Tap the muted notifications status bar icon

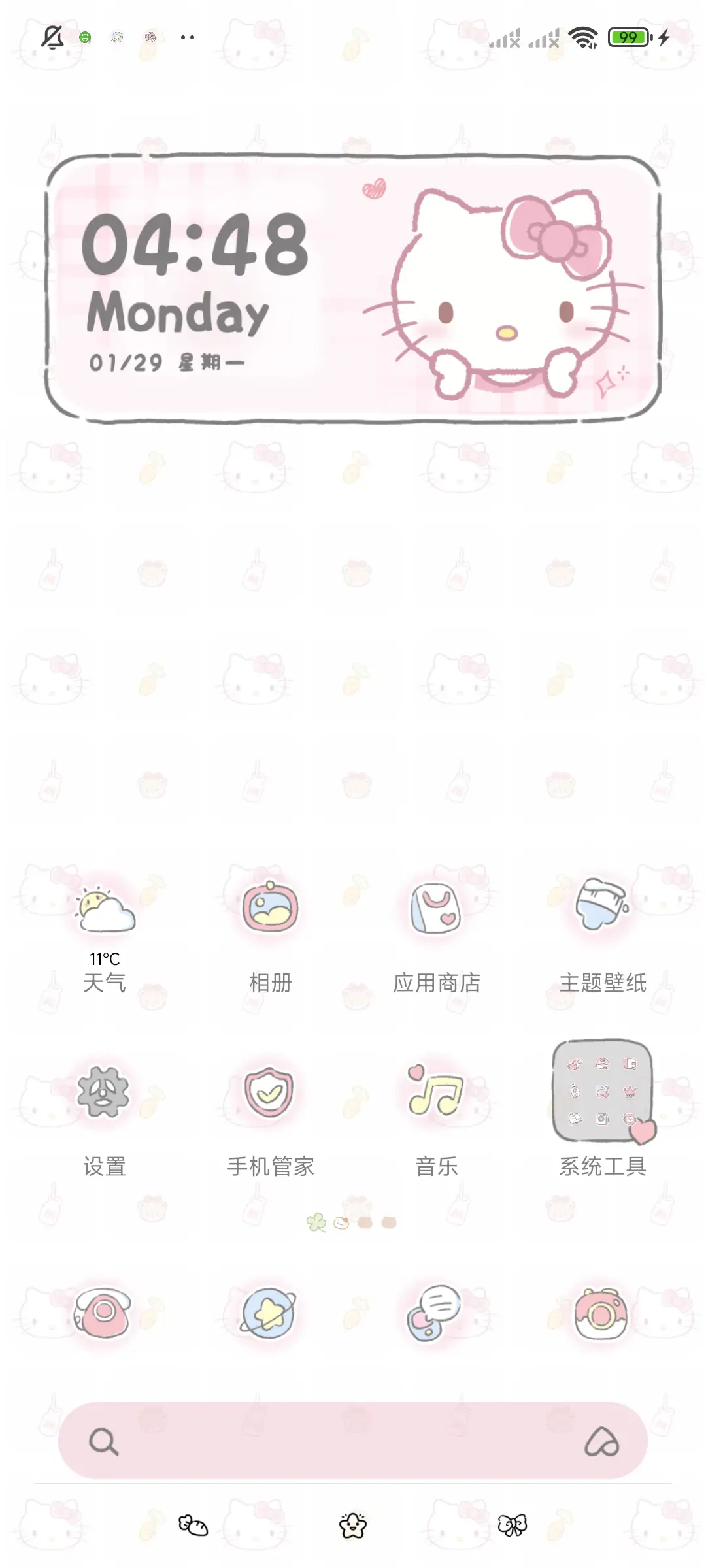[x=52, y=37]
